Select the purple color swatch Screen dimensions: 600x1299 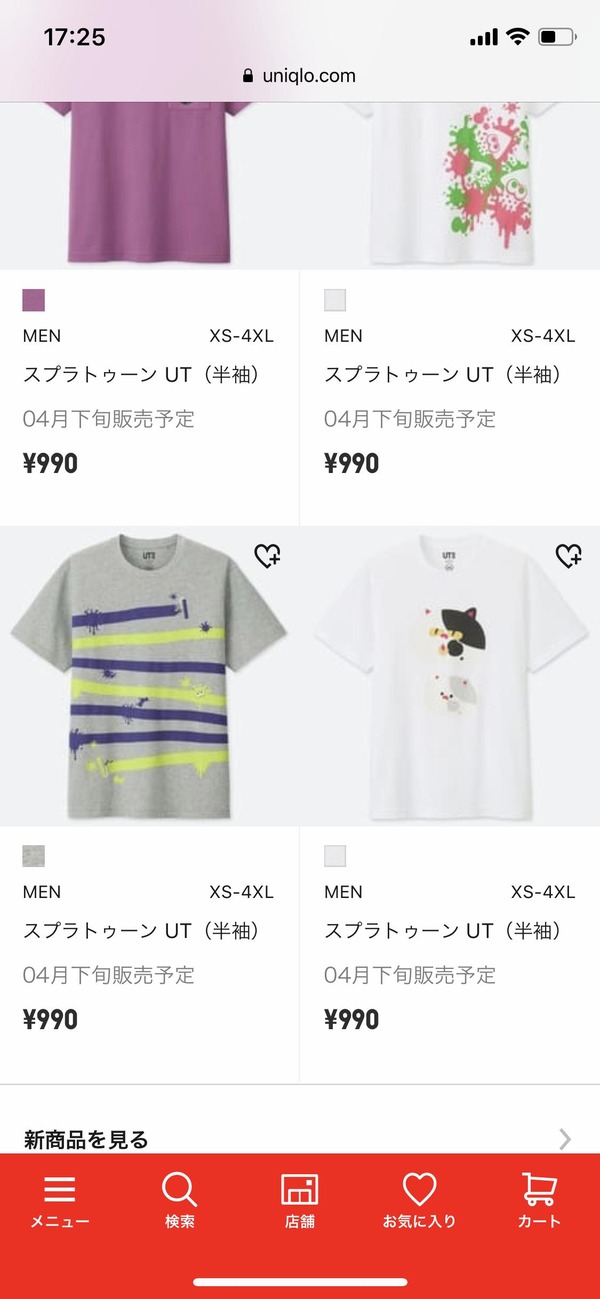34,300
